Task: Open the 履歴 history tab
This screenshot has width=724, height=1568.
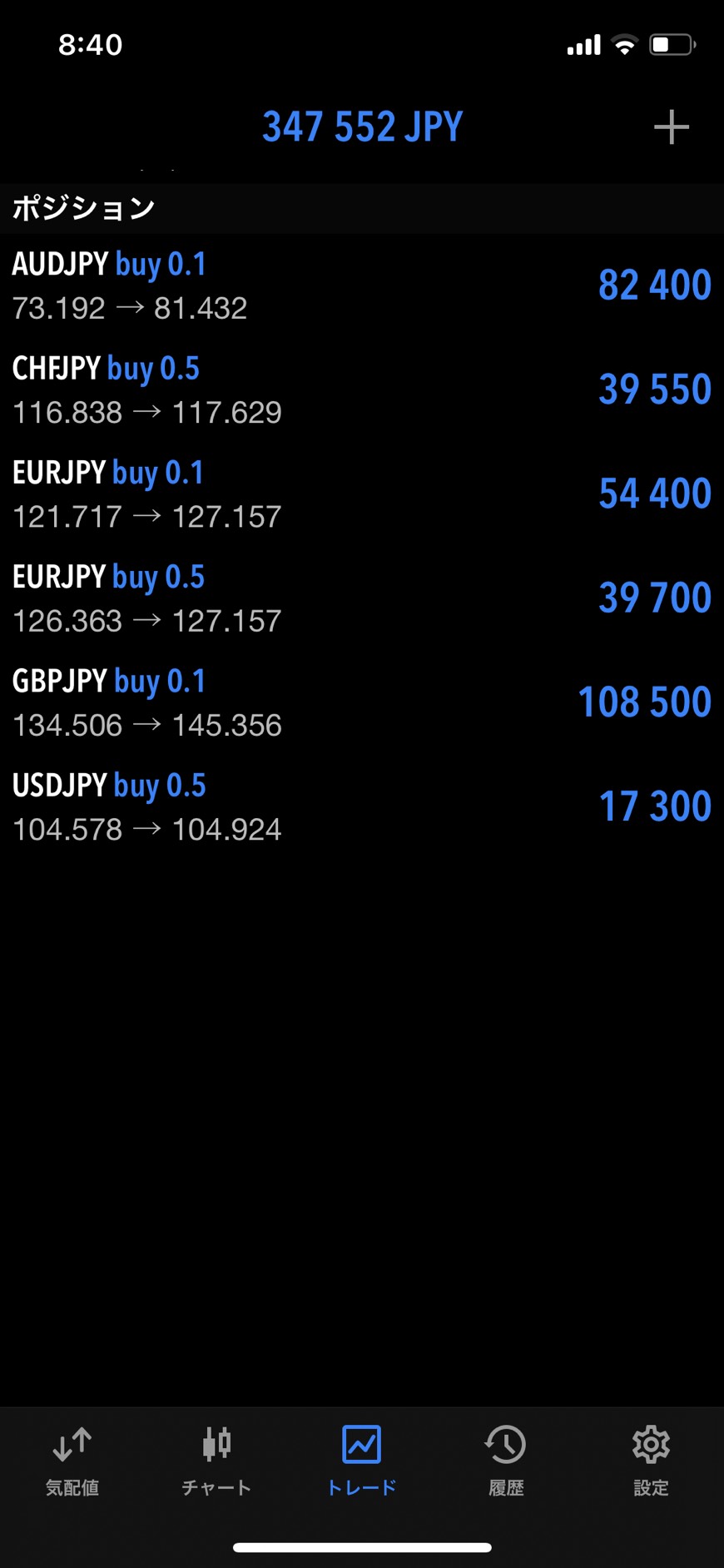Action: [506, 1460]
